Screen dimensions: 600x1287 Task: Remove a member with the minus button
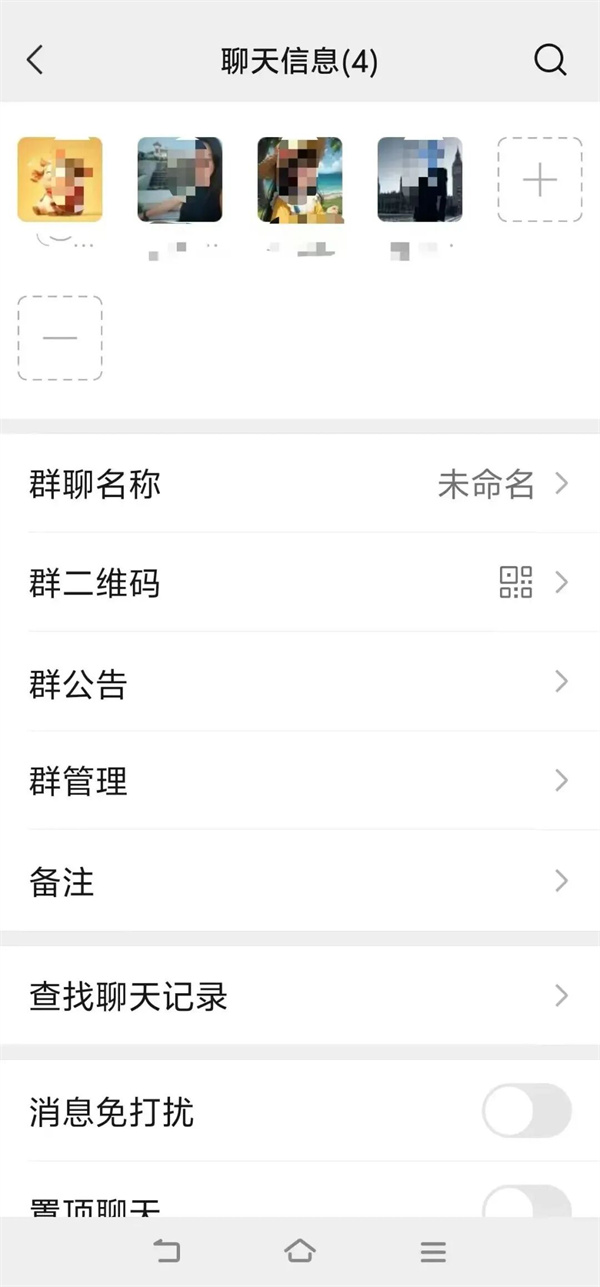(60, 338)
